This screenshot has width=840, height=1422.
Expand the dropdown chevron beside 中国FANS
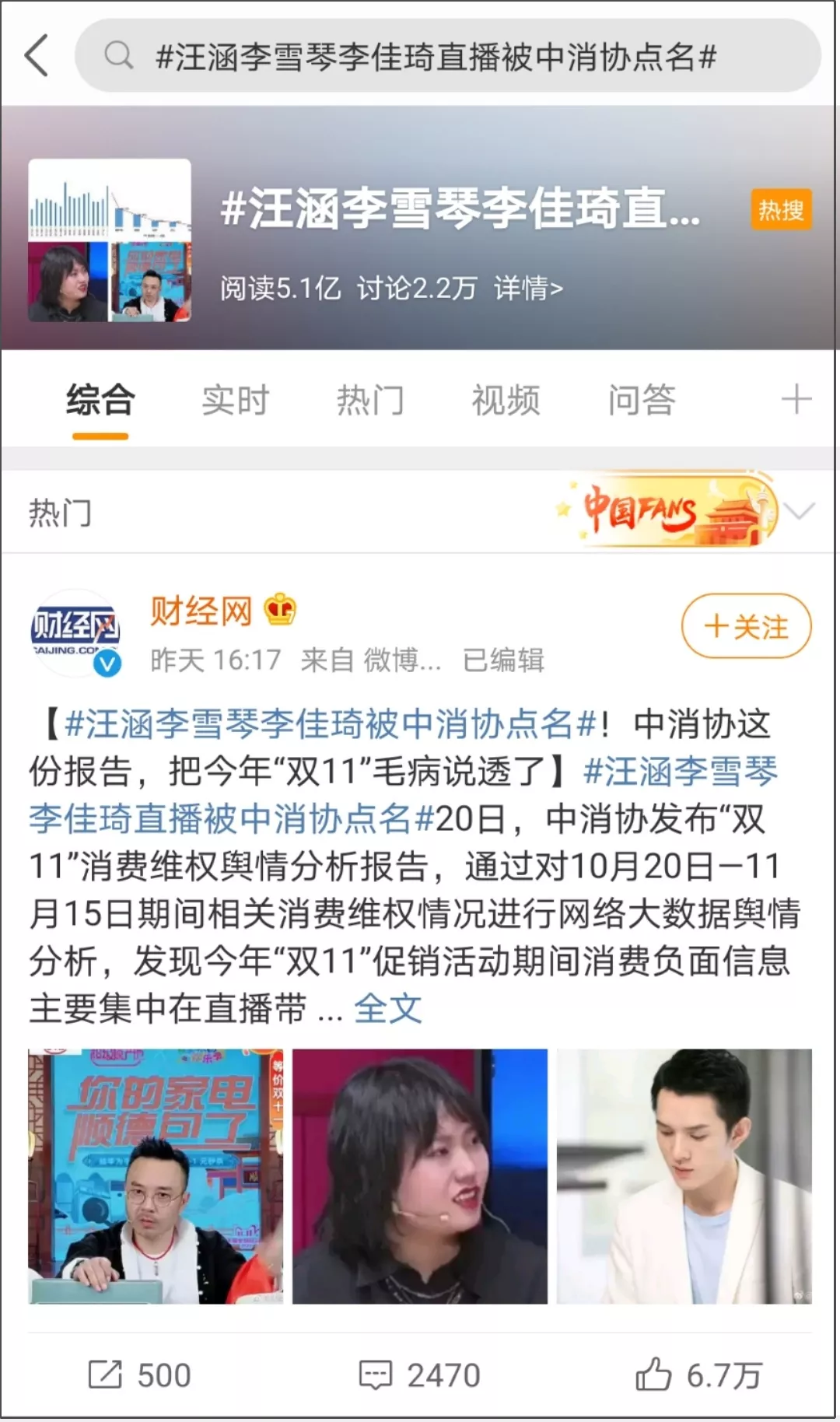point(799,511)
